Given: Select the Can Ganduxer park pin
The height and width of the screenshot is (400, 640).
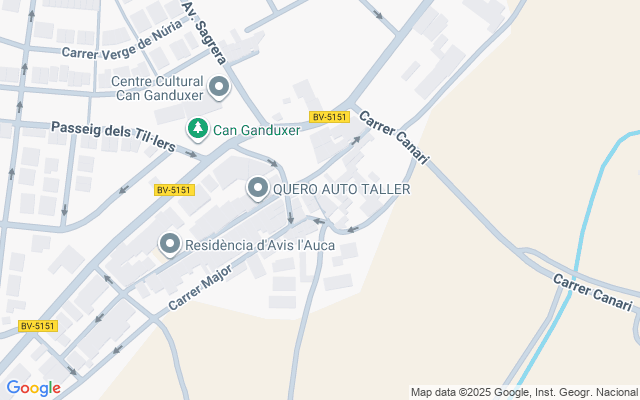Looking at the screenshot, I should 198,129.
